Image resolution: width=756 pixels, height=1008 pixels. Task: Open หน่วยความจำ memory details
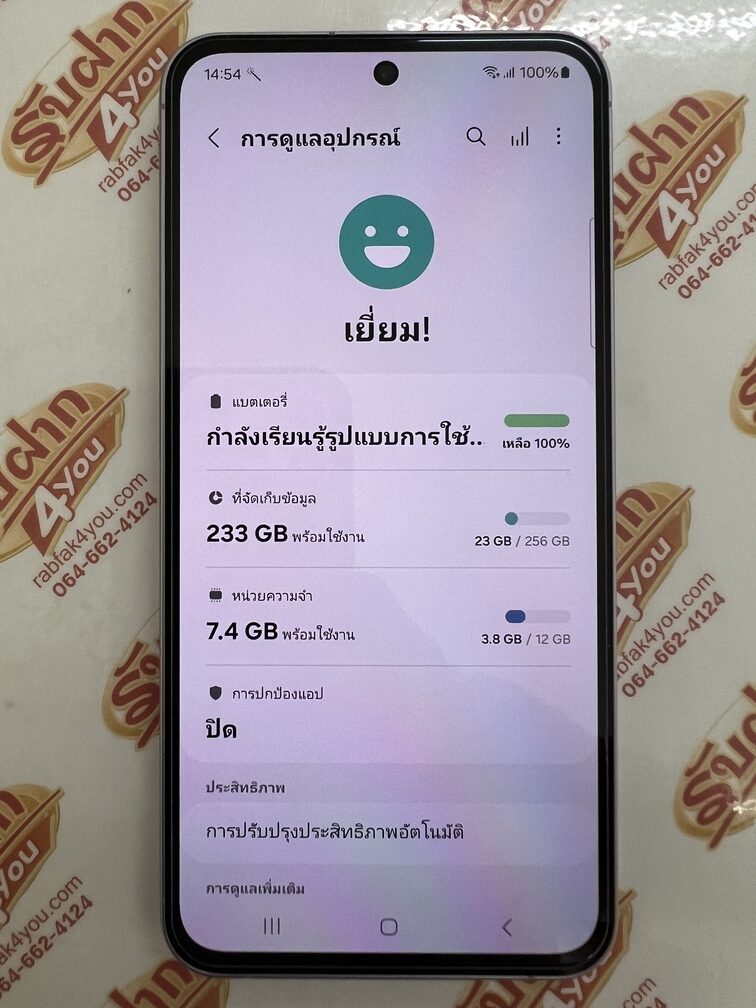pyautogui.click(x=387, y=617)
